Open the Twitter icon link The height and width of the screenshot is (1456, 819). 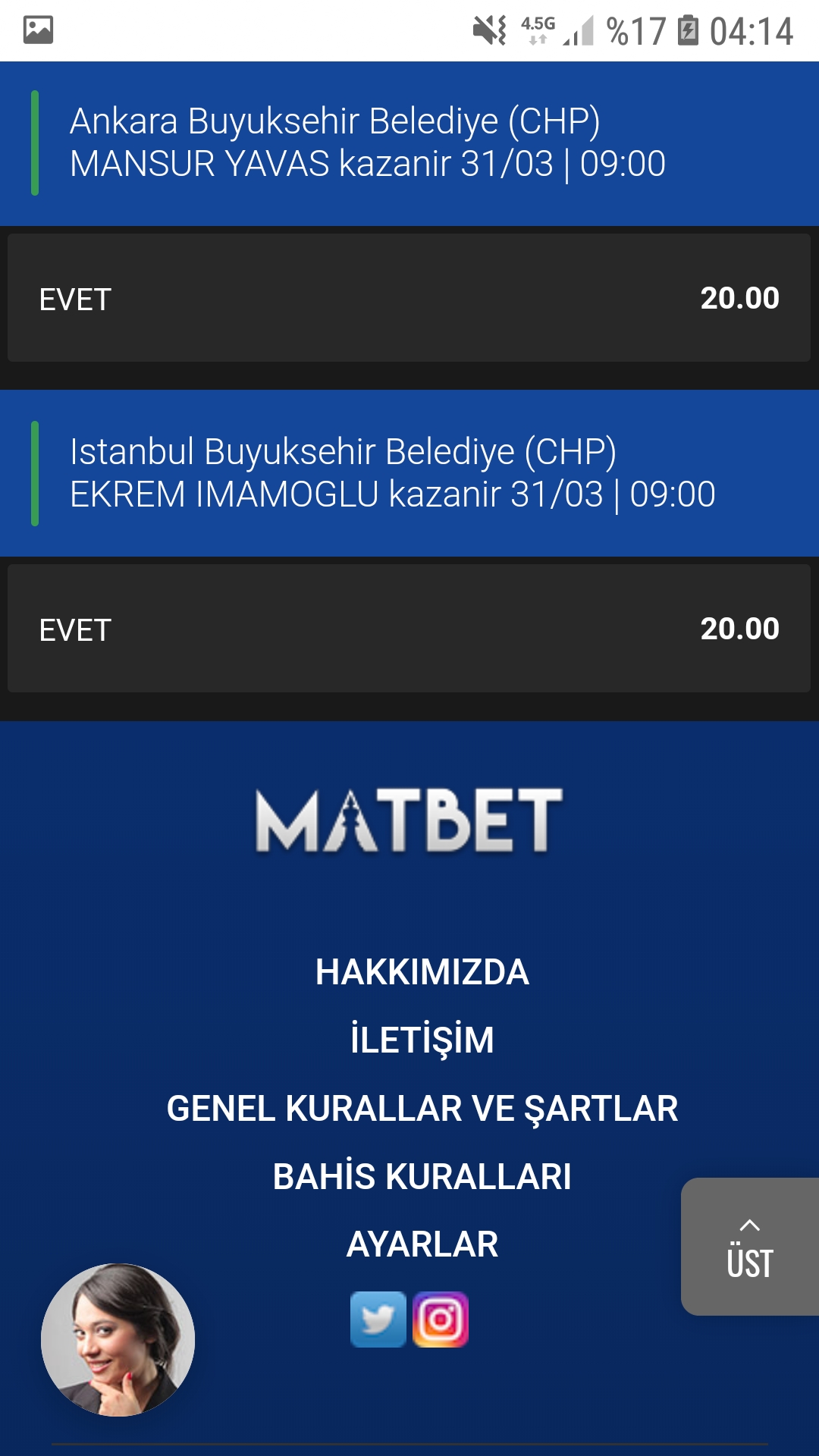tap(378, 1319)
